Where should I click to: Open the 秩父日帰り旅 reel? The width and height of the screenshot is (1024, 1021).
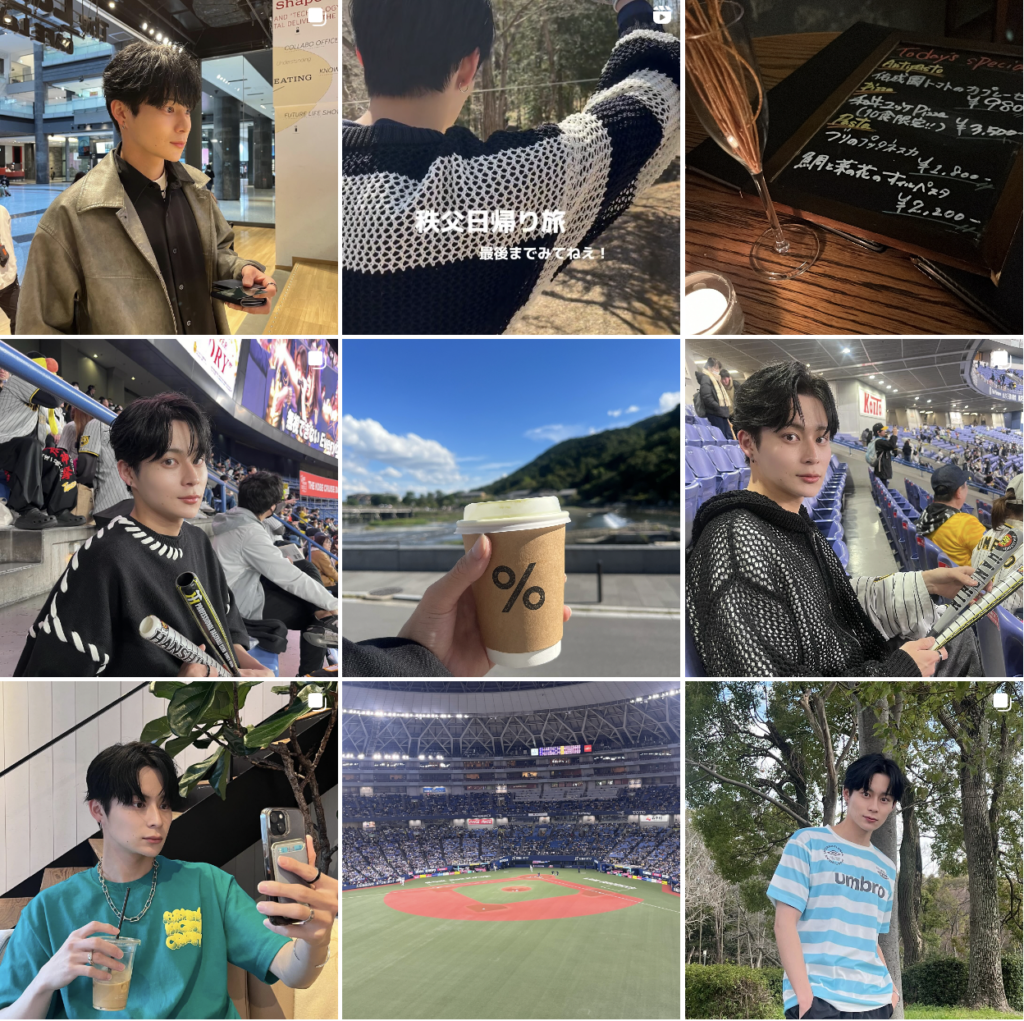click(511, 167)
